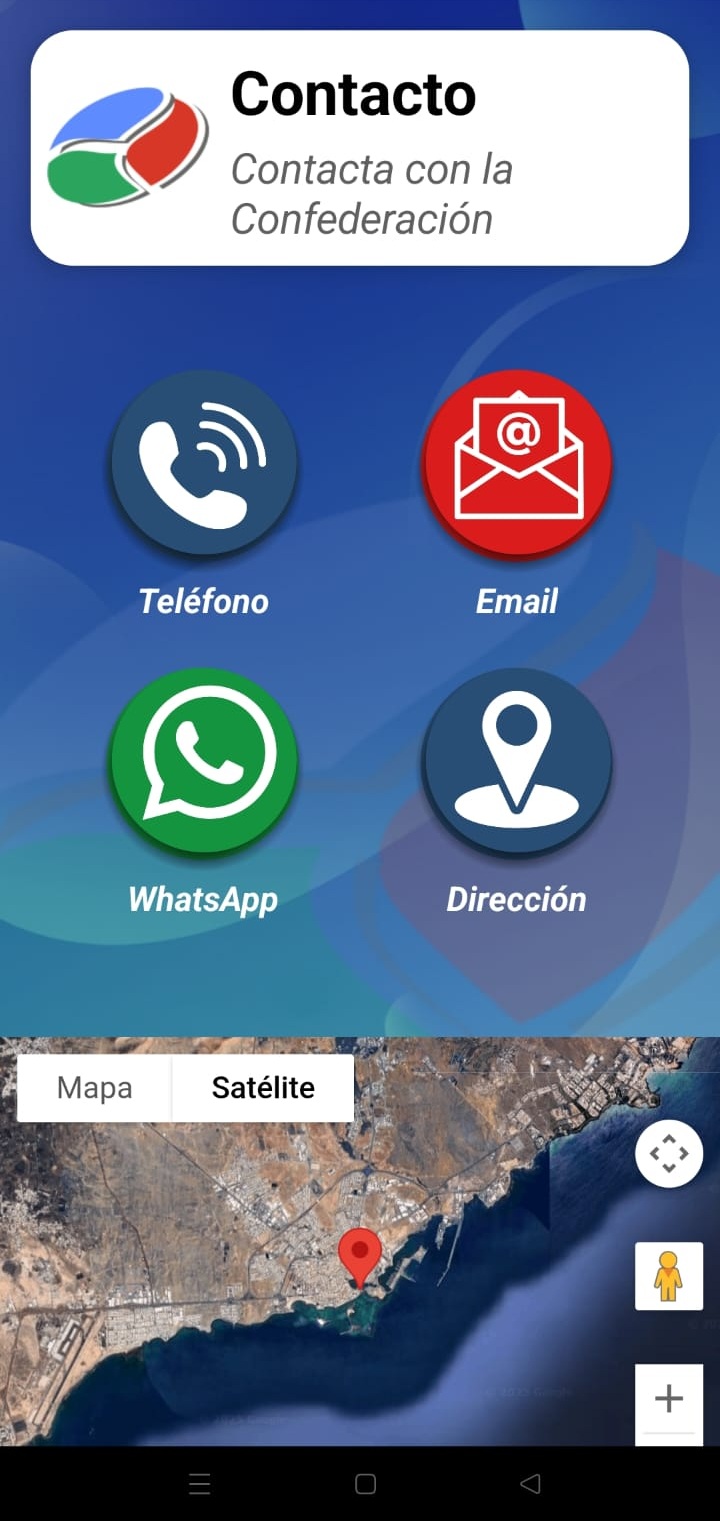Tap the Contacto heading text
The image size is (720, 1521).
pyautogui.click(x=354, y=94)
